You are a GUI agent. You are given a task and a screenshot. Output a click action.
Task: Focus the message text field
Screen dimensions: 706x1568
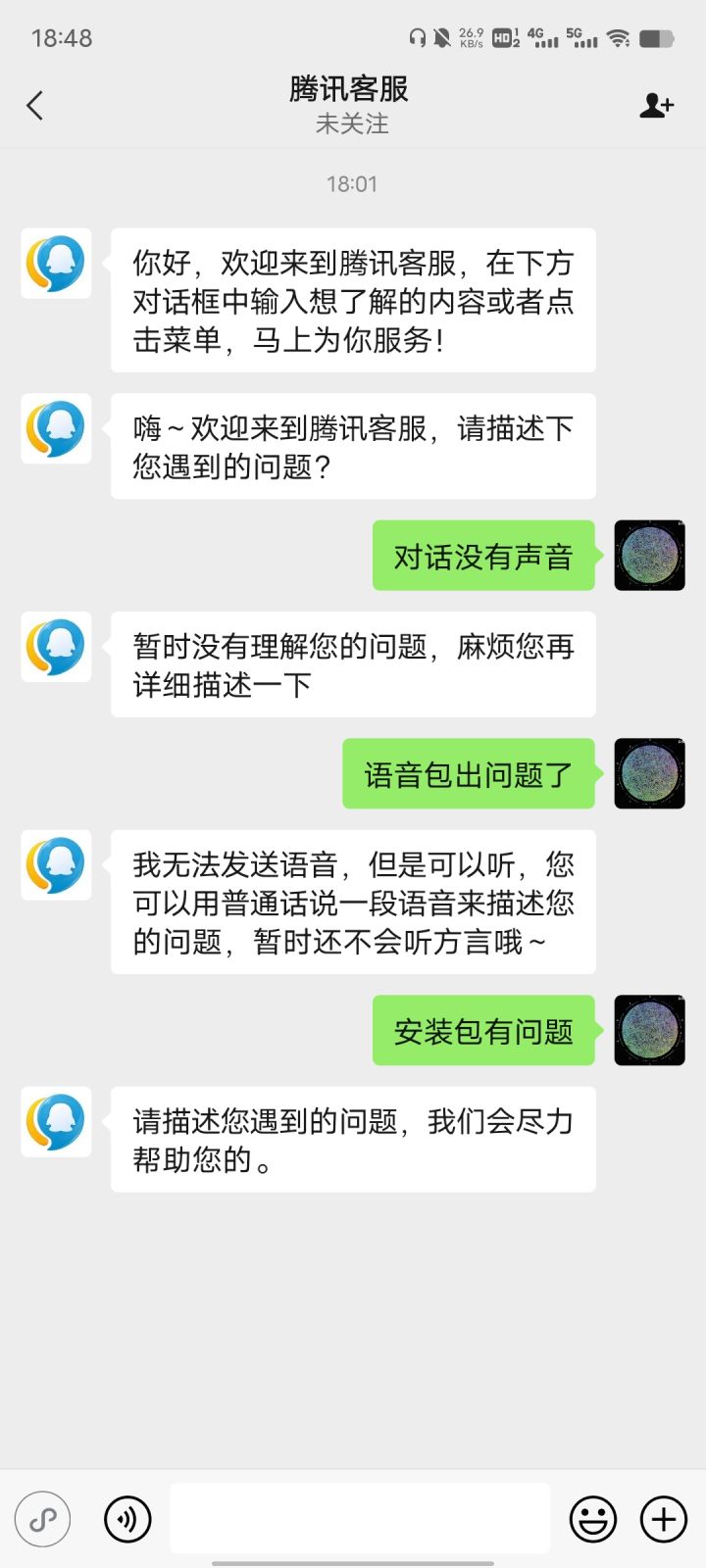point(360,1518)
